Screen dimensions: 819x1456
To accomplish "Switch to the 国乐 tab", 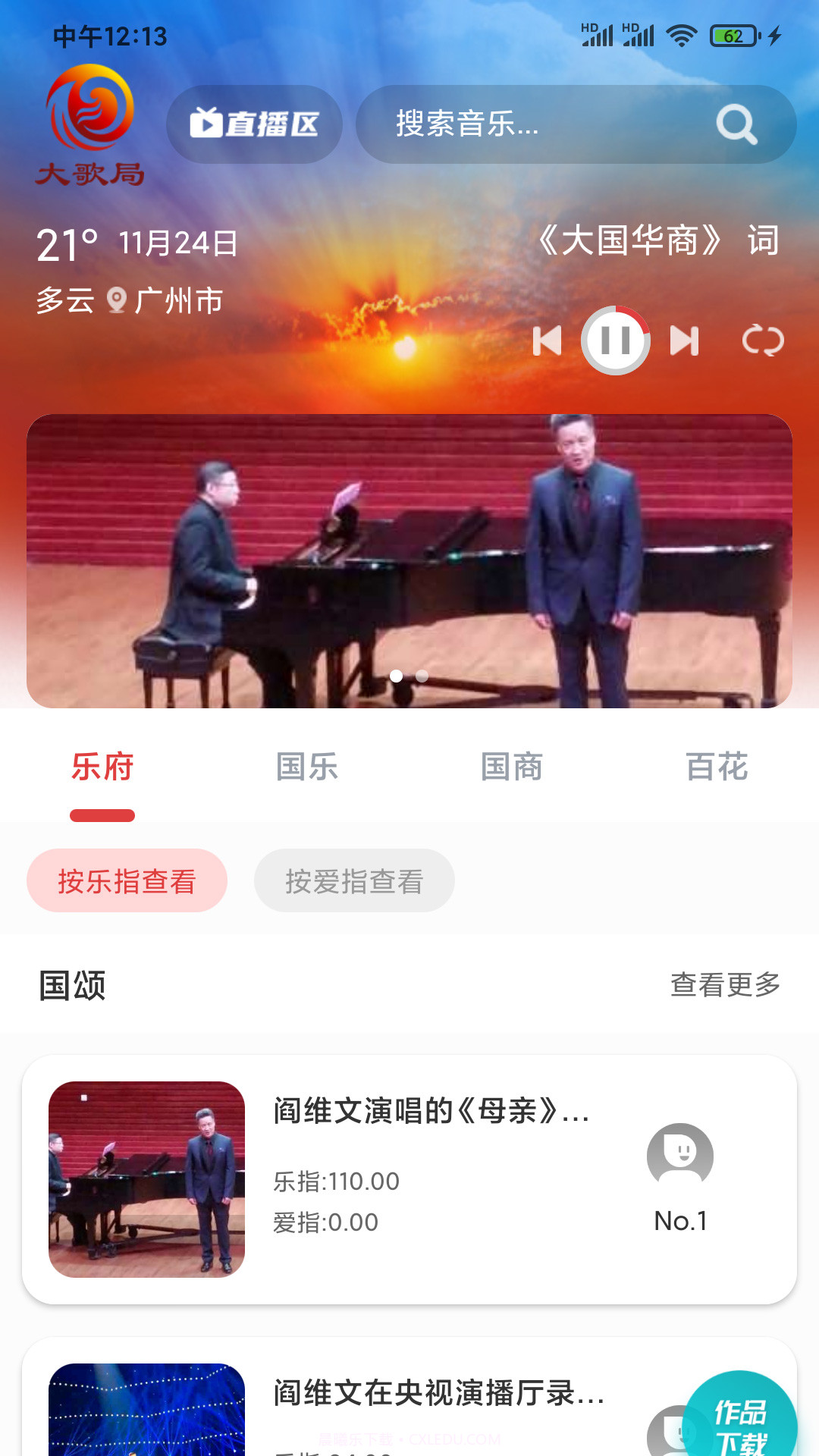I will 309,767.
